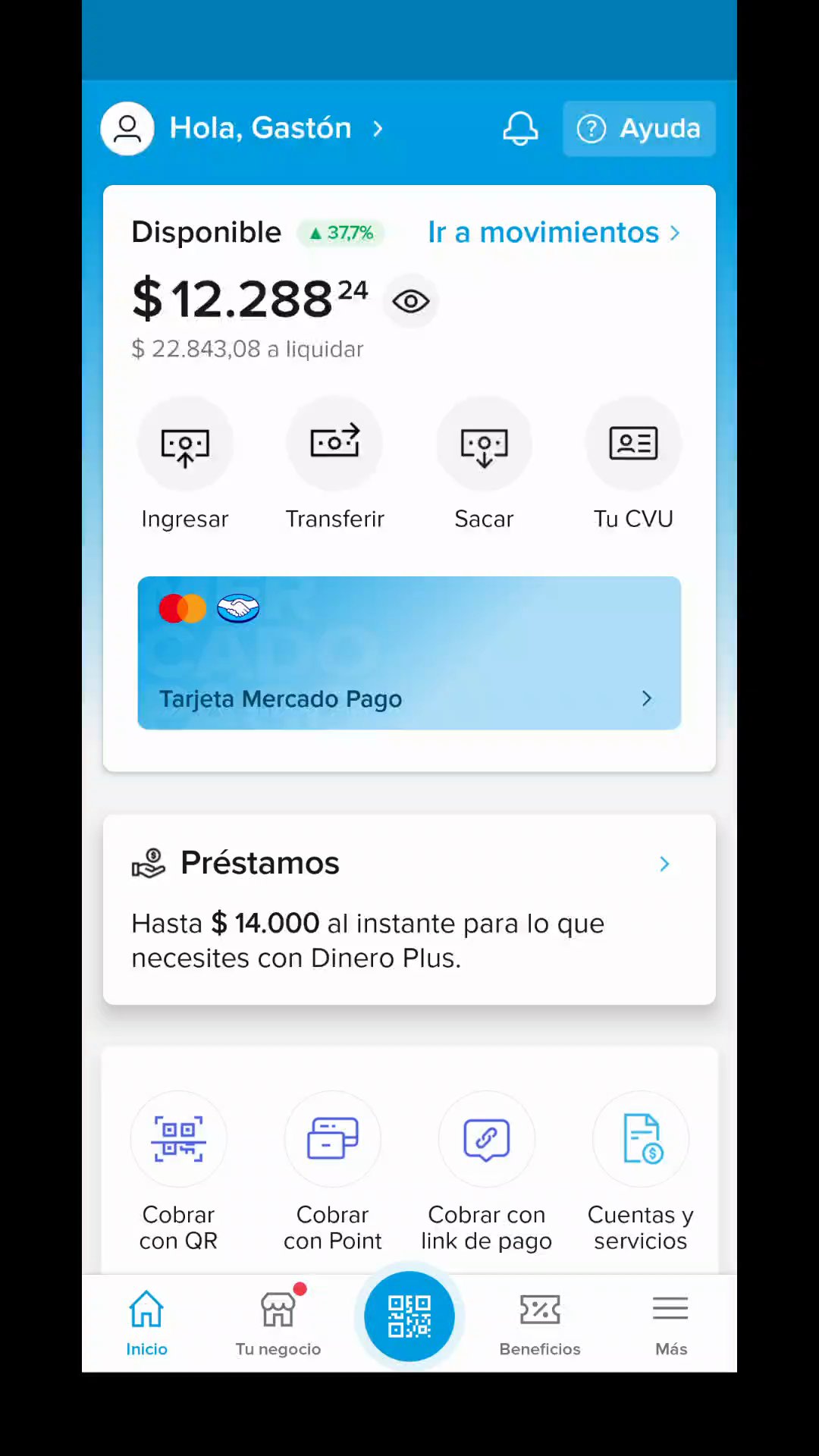Screen dimensions: 819x1456
Task: Open the Más menu tab
Action: pyautogui.click(x=671, y=1323)
